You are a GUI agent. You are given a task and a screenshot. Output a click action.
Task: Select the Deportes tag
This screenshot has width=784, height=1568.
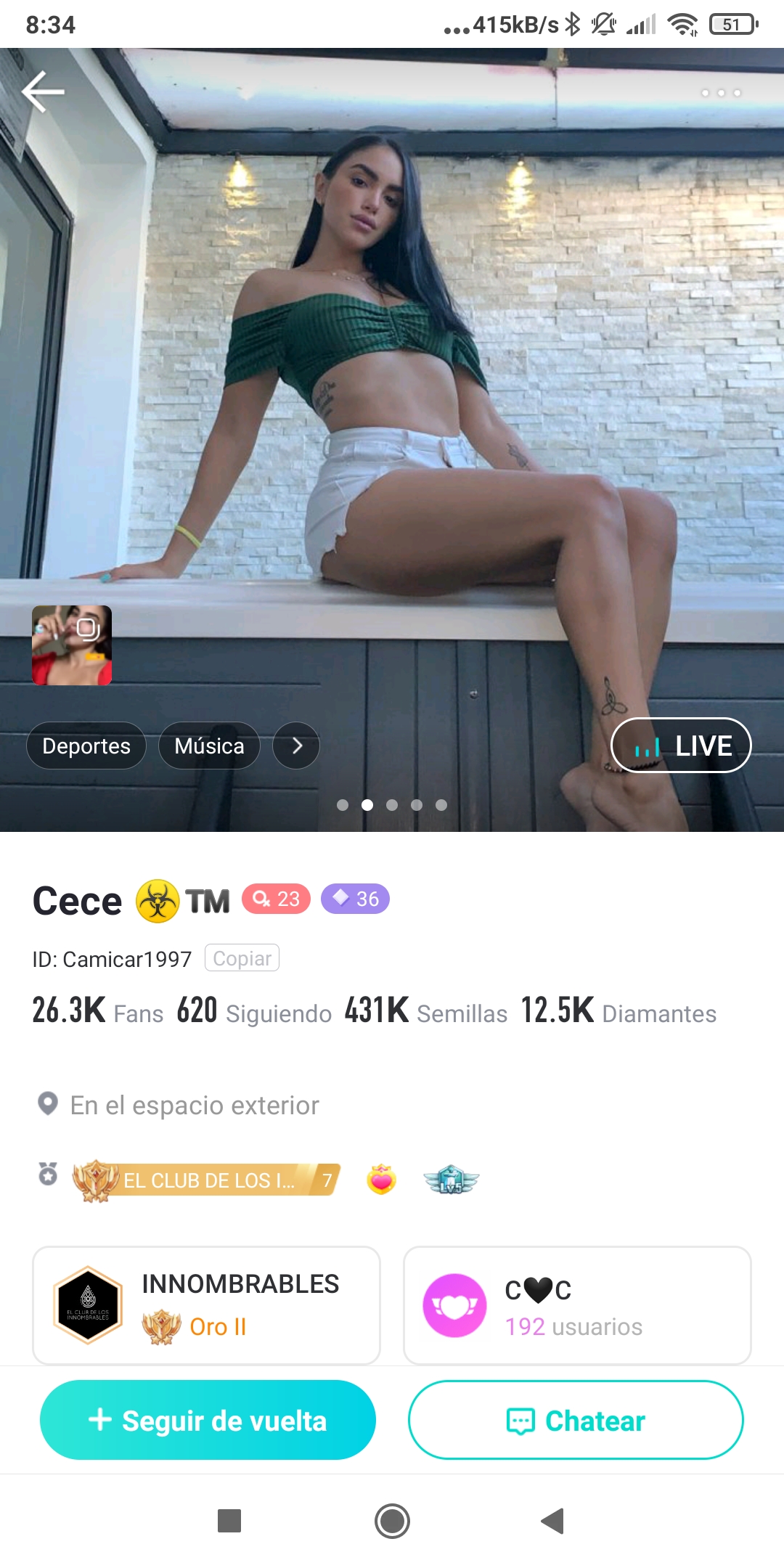pos(86,745)
